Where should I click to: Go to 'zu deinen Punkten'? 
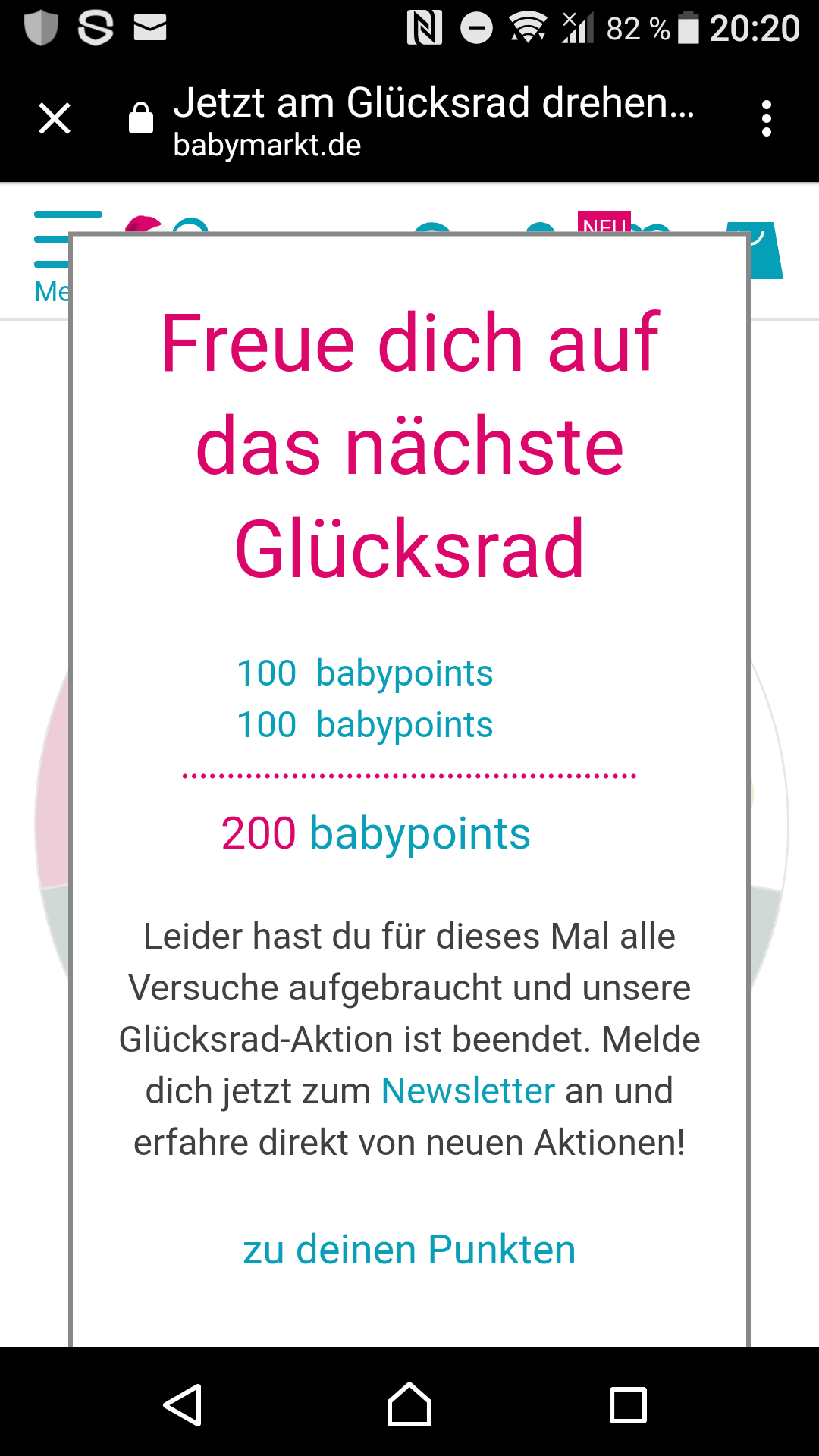409,1250
